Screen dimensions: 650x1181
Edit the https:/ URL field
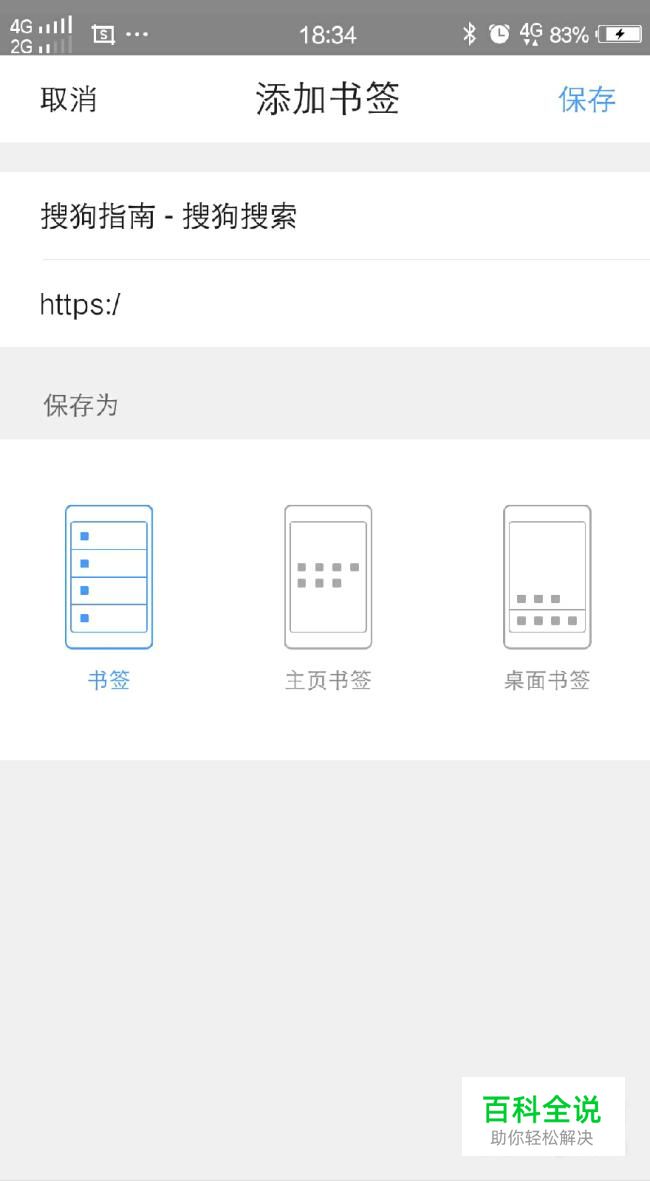click(x=325, y=304)
